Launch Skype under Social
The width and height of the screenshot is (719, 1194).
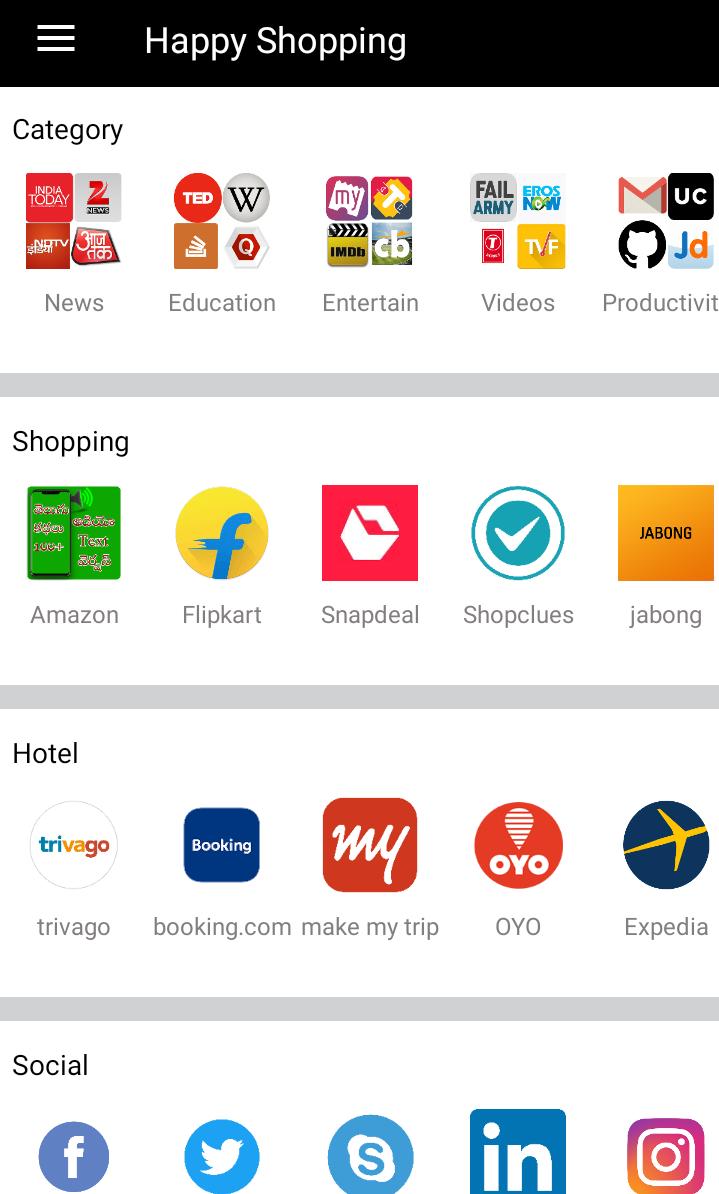click(x=370, y=1156)
